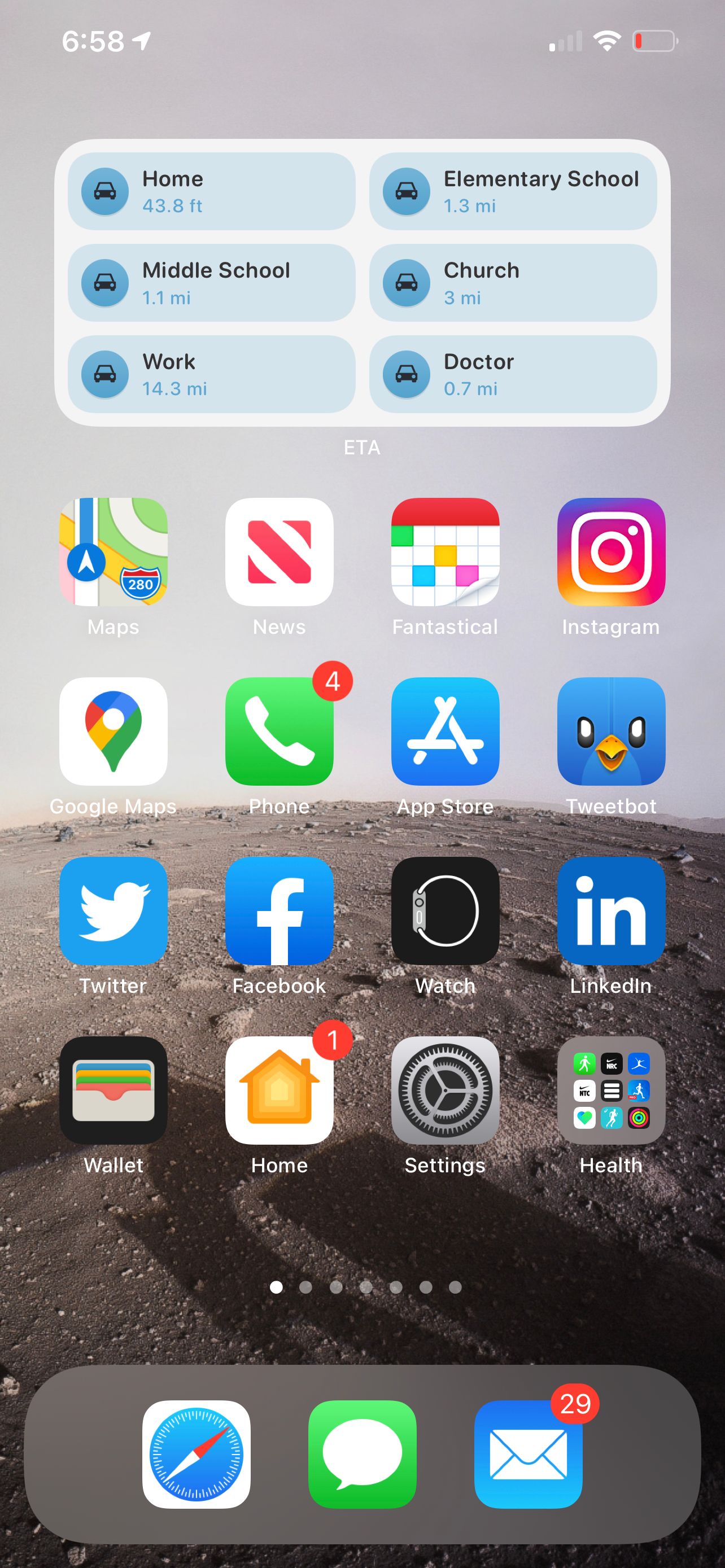Open Phone app with 4 missed notifications
The height and width of the screenshot is (1568, 725).
279,732
